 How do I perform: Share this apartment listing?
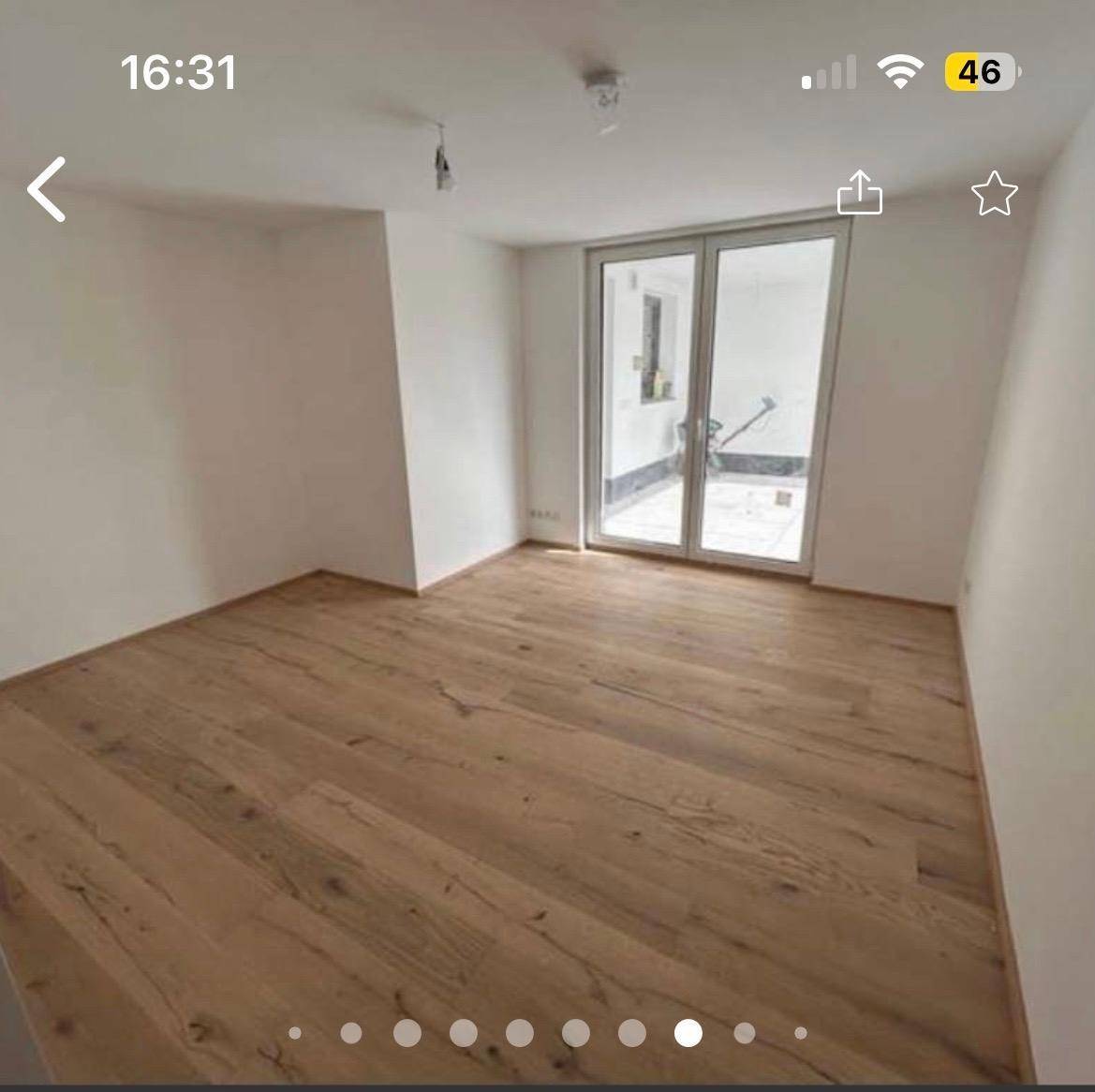point(859,193)
